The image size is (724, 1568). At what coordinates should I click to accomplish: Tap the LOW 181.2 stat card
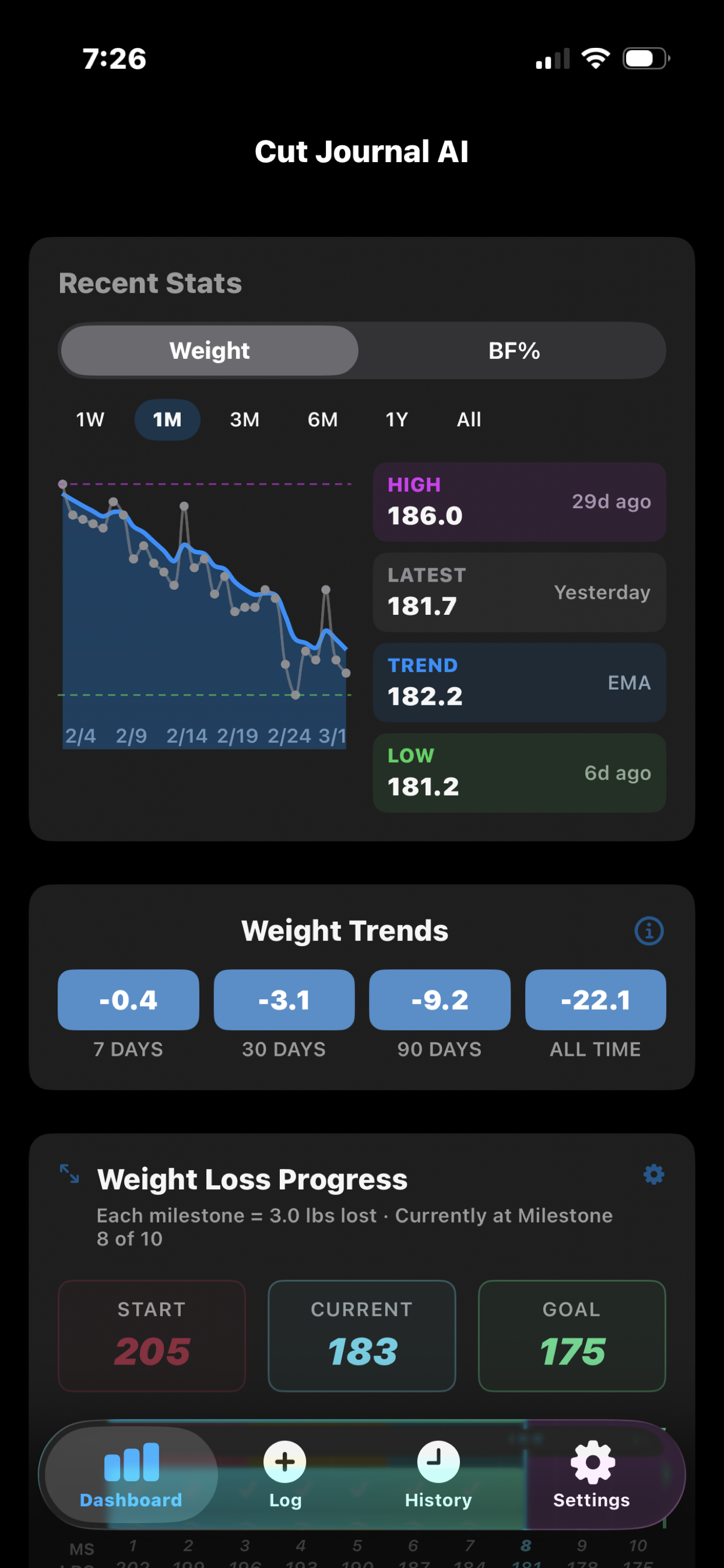pos(519,772)
